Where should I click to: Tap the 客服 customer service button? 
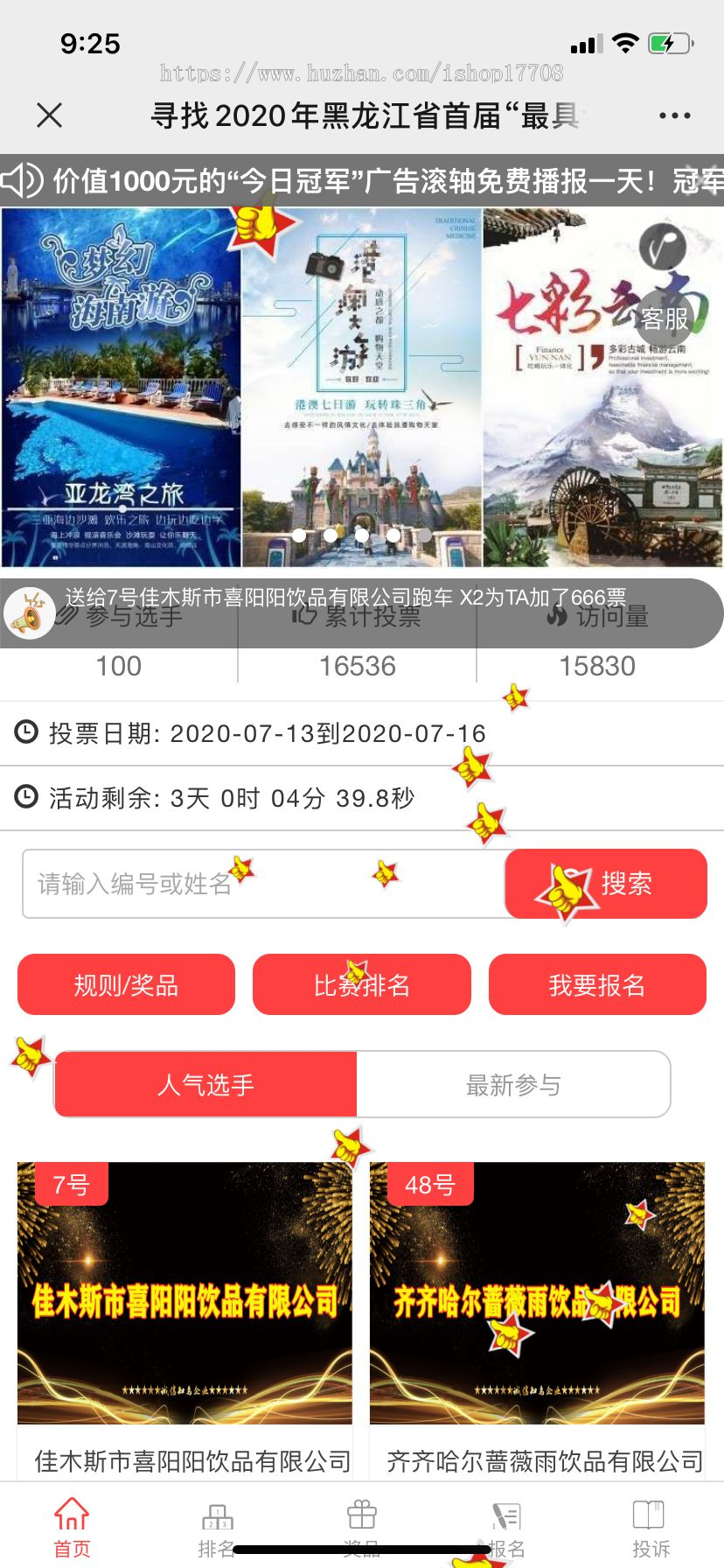(665, 319)
